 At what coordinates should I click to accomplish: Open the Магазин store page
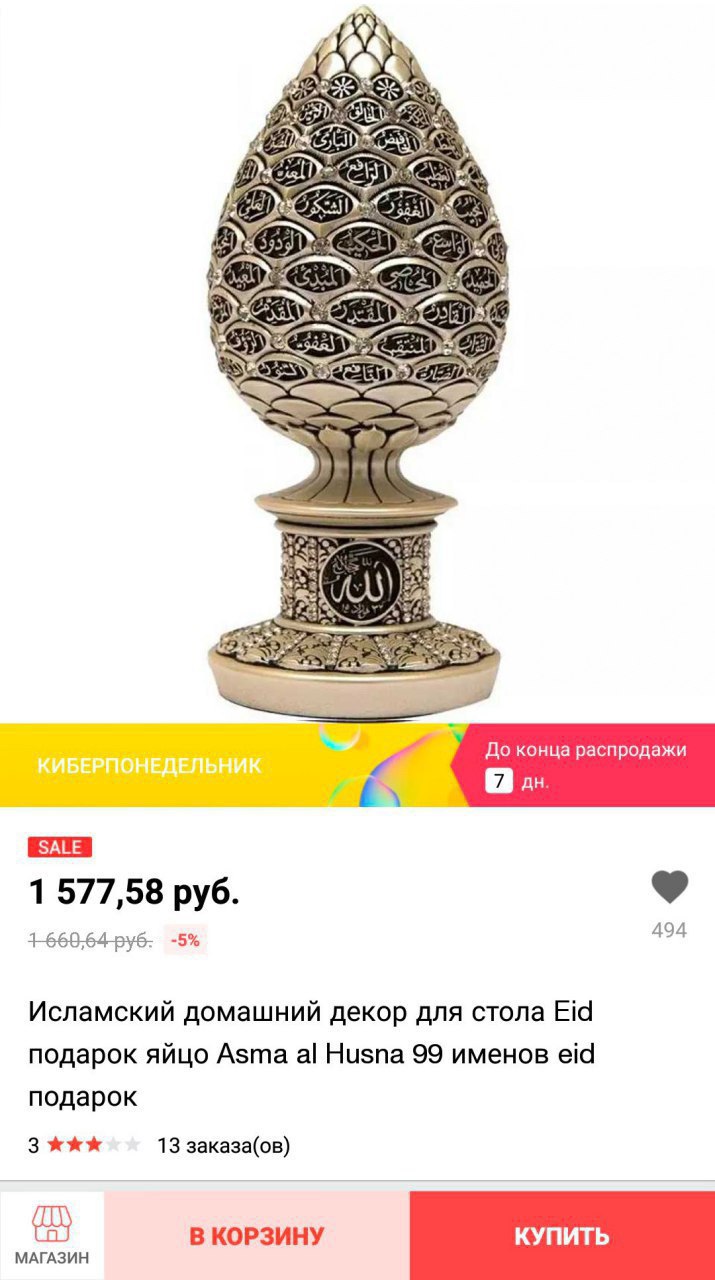pos(51,1236)
